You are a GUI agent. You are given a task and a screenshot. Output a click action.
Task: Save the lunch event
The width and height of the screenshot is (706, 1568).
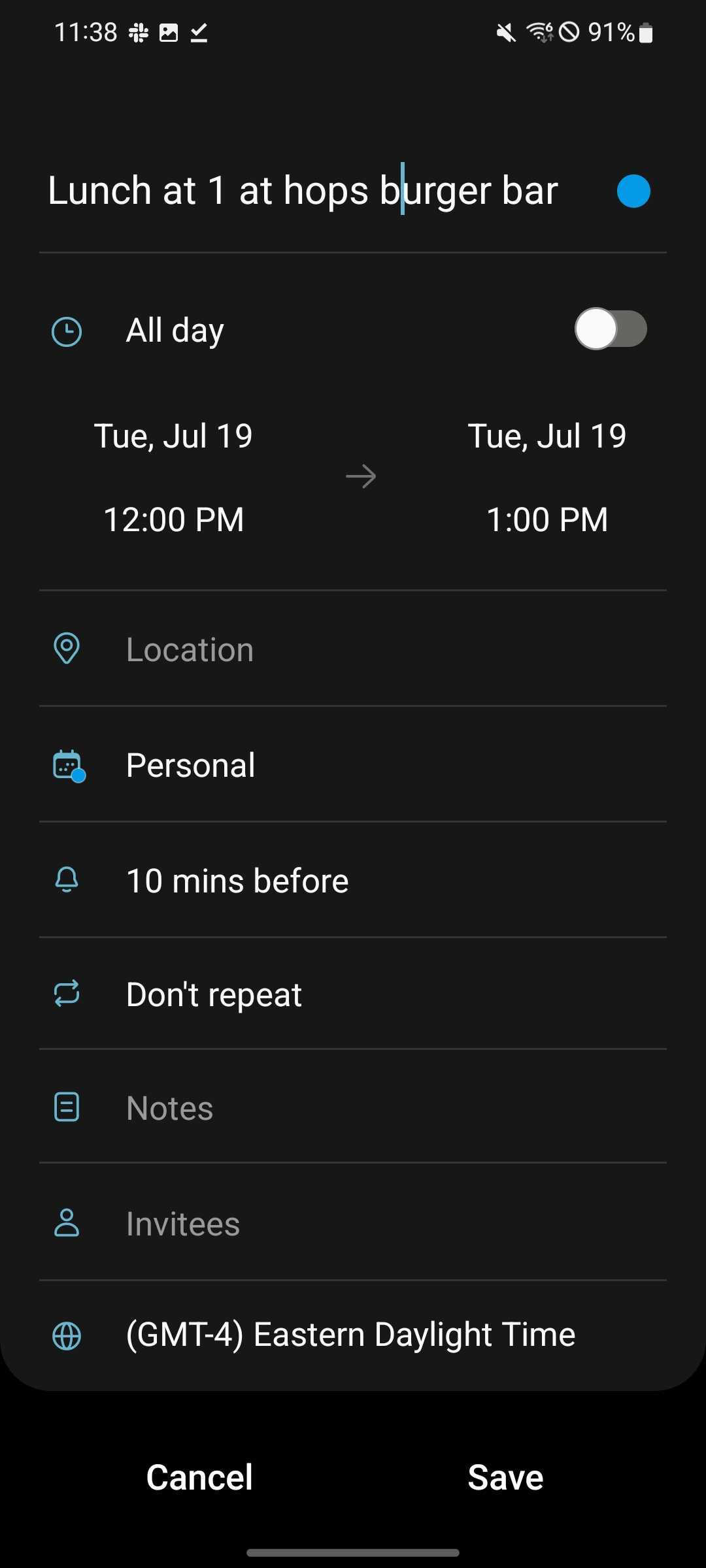pos(505,1477)
